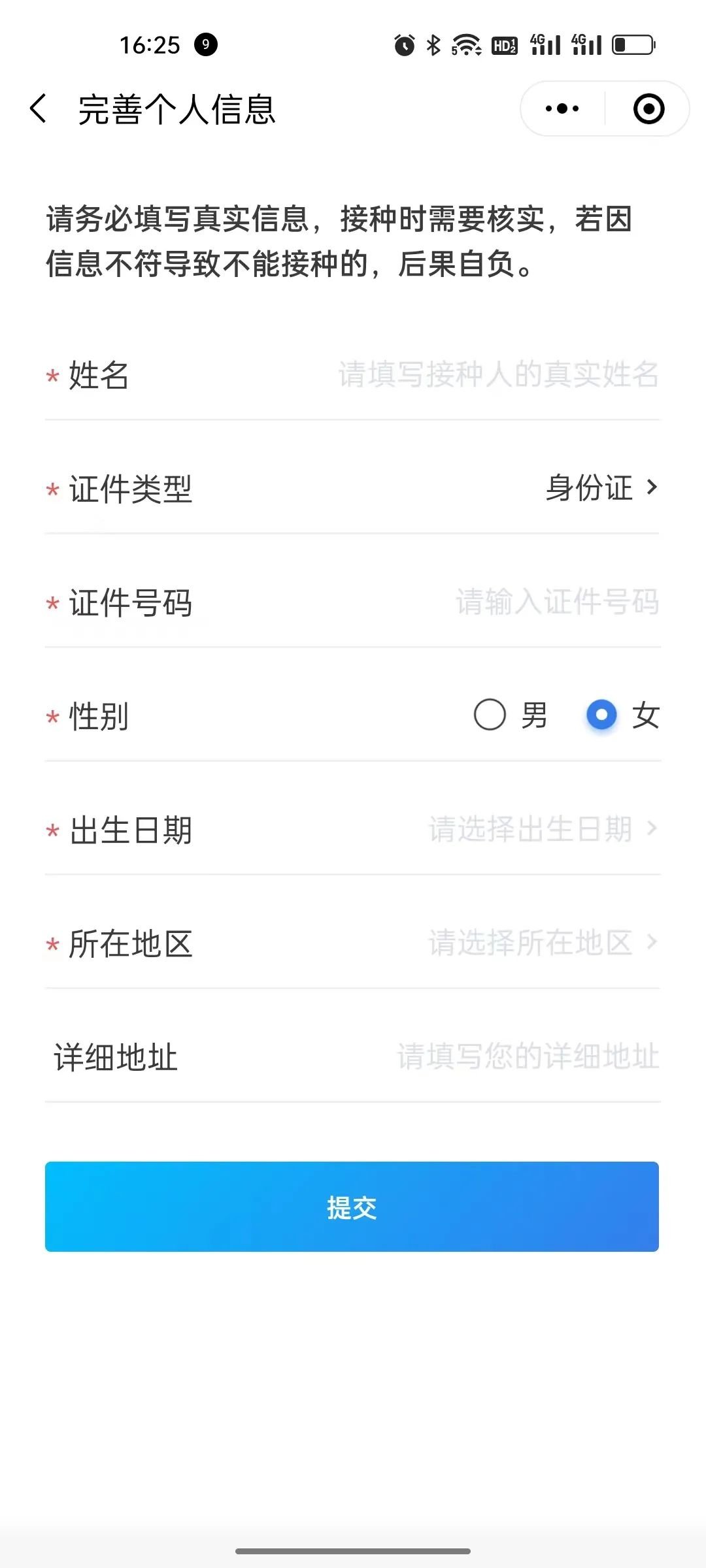The width and height of the screenshot is (706, 1568).
Task: Open the mini program three-dot menu
Action: click(562, 108)
